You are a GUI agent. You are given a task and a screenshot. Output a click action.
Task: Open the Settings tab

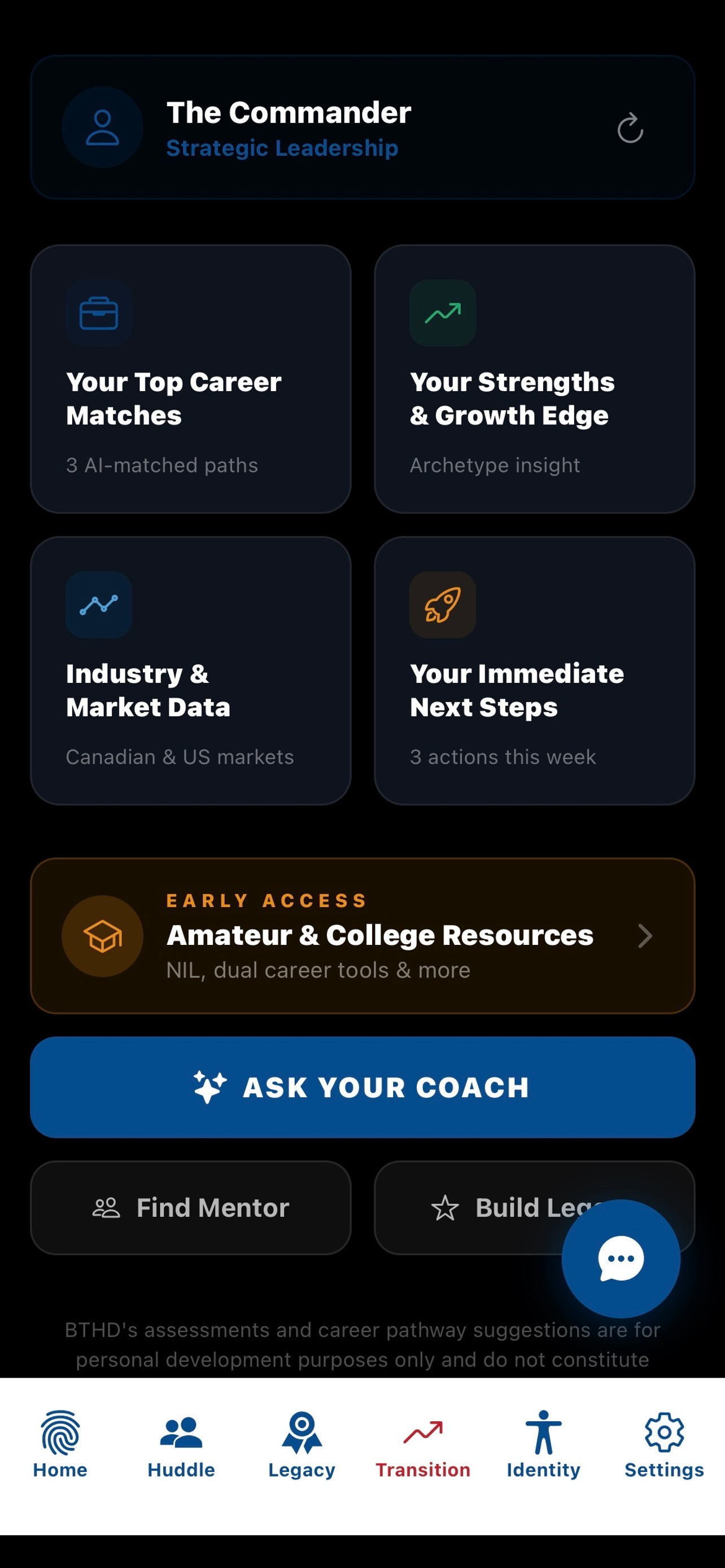pyautogui.click(x=664, y=1444)
